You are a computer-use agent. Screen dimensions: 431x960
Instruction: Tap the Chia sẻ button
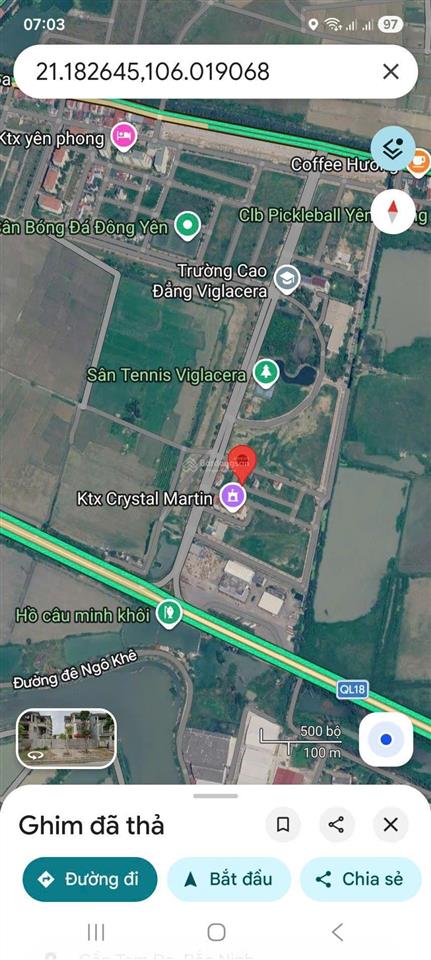click(361, 879)
